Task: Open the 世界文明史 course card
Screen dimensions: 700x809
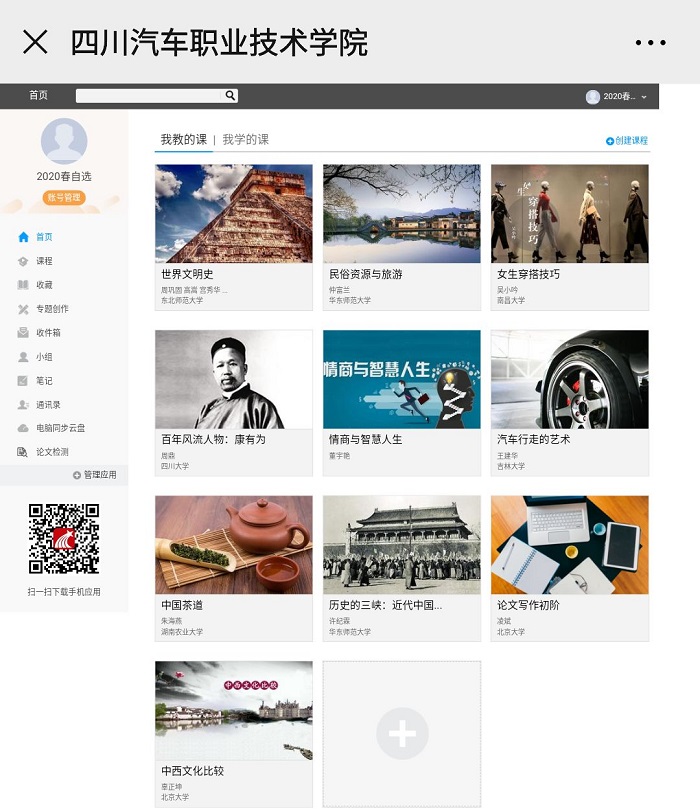Action: pos(233,214)
